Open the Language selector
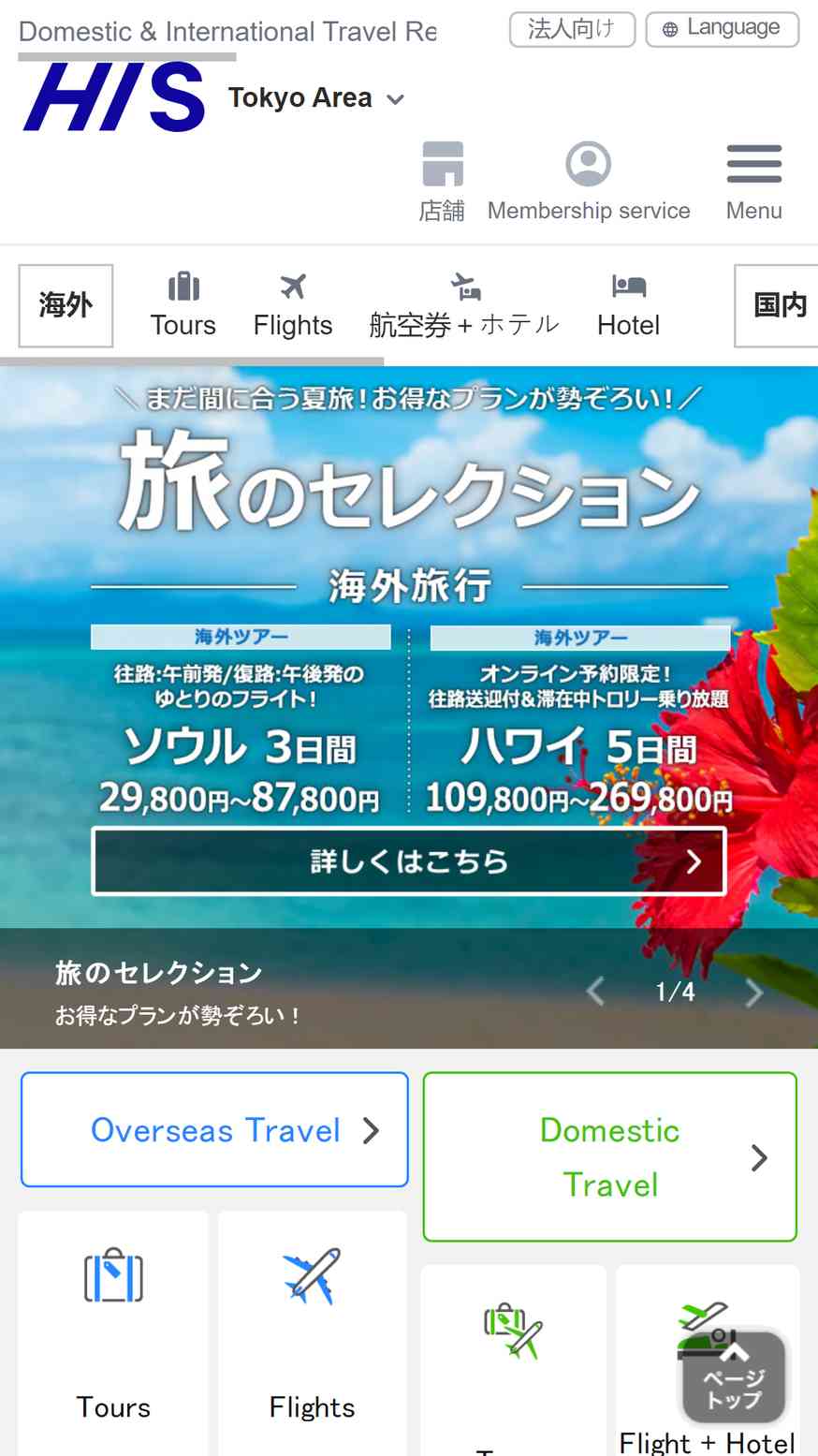This screenshot has height=1456, width=818. pyautogui.click(x=722, y=29)
